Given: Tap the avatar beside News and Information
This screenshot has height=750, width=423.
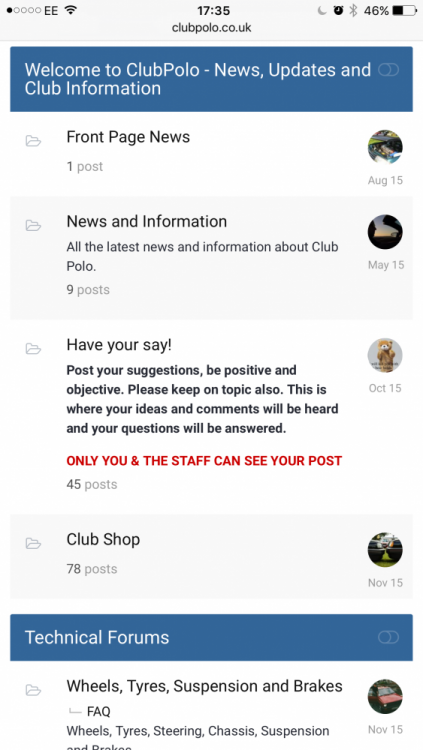Looking at the screenshot, I should point(385,232).
